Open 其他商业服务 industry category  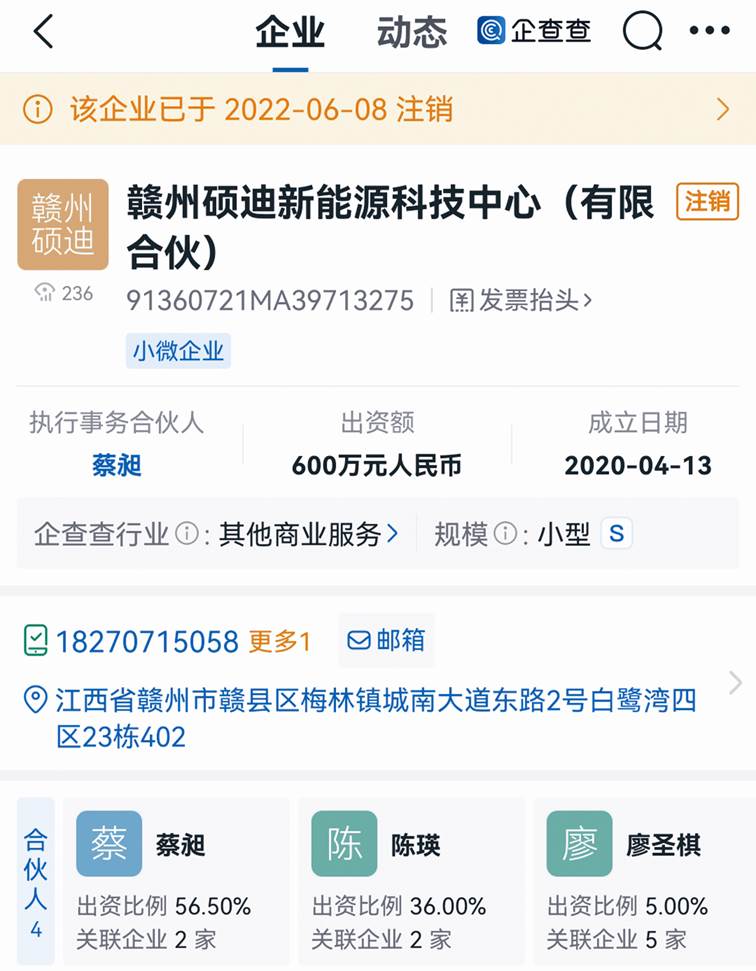pos(308,534)
